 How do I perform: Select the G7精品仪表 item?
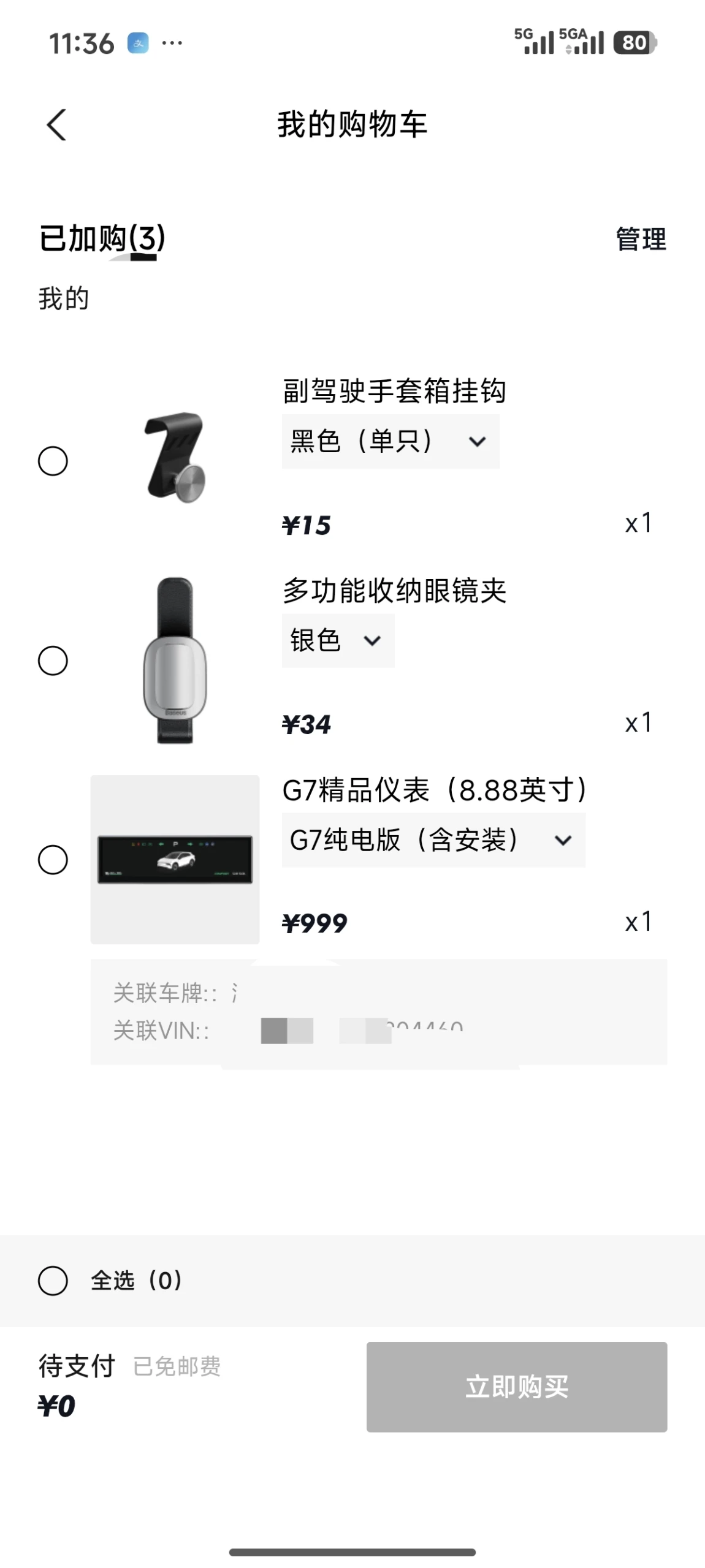pos(53,860)
